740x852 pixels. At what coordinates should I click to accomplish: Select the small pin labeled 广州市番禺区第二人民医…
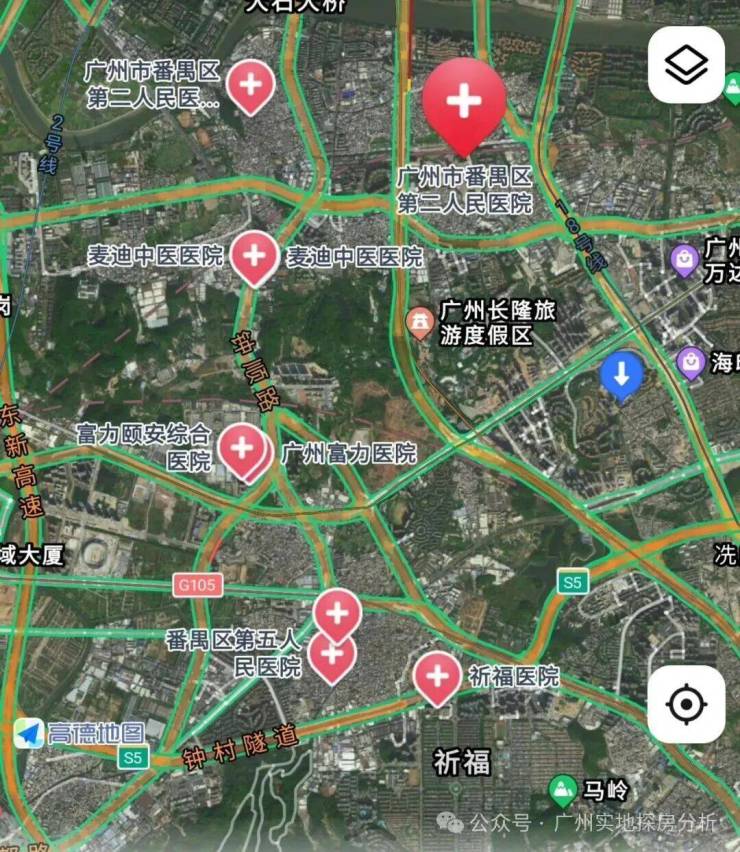pyautogui.click(x=250, y=84)
